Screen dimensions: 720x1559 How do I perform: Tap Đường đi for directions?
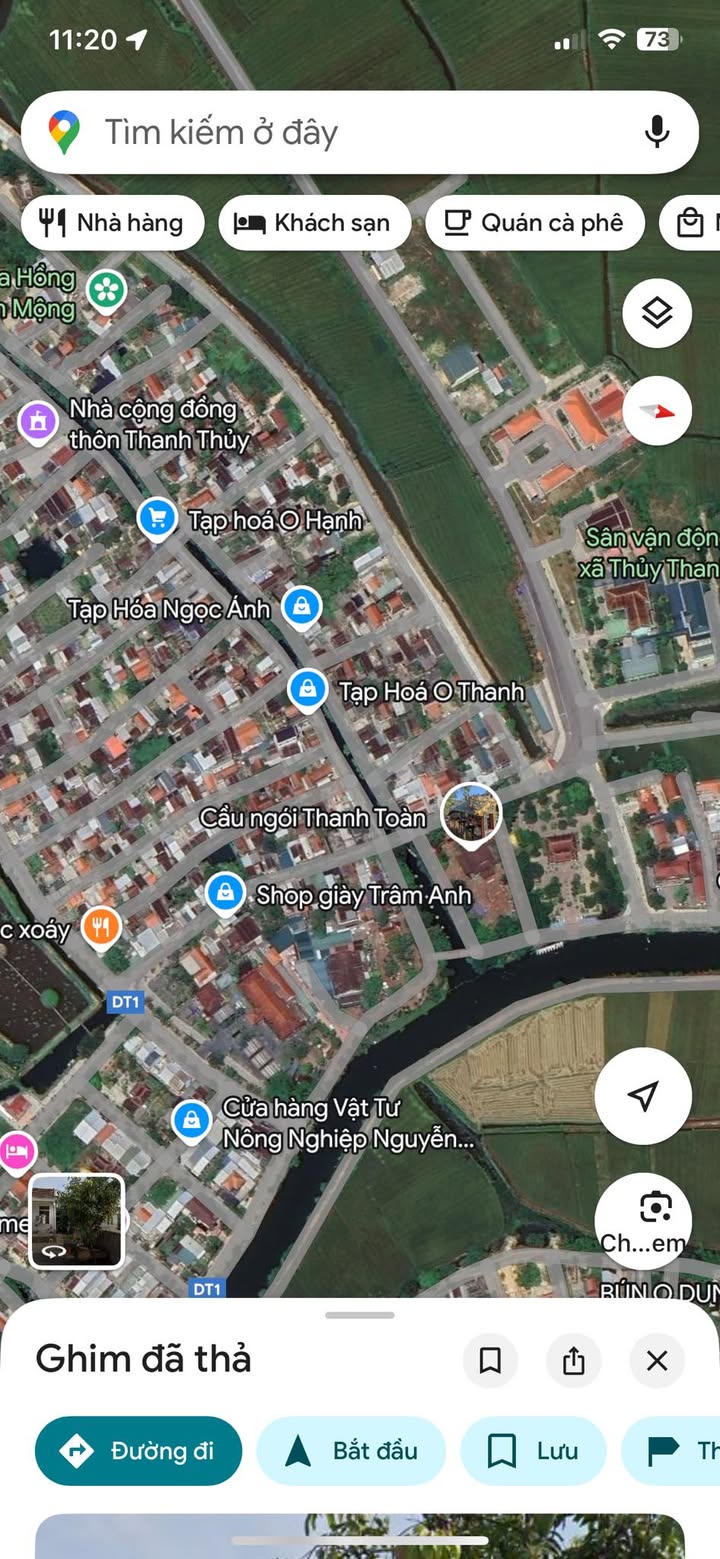click(139, 1451)
